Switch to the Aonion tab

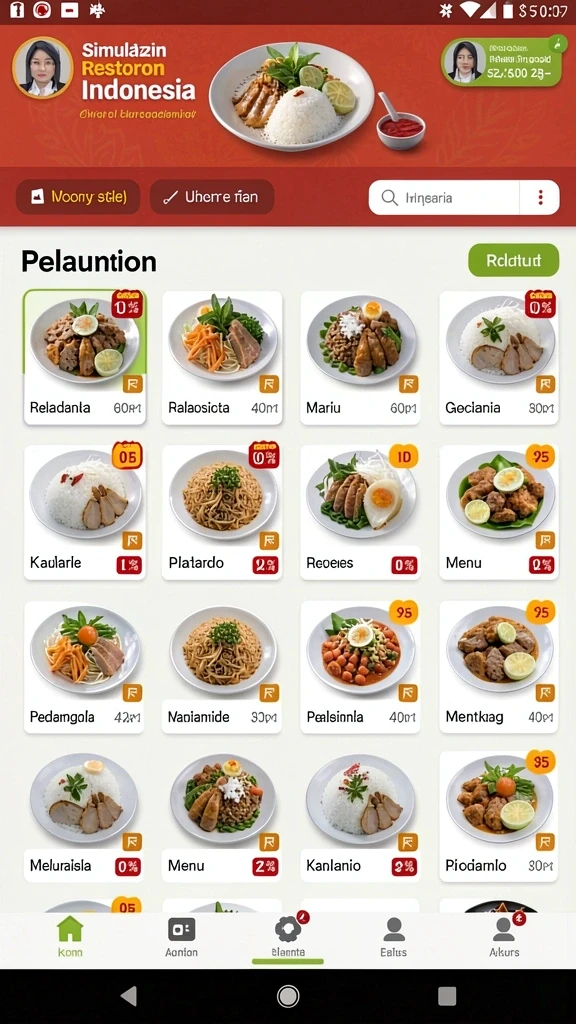tap(182, 937)
